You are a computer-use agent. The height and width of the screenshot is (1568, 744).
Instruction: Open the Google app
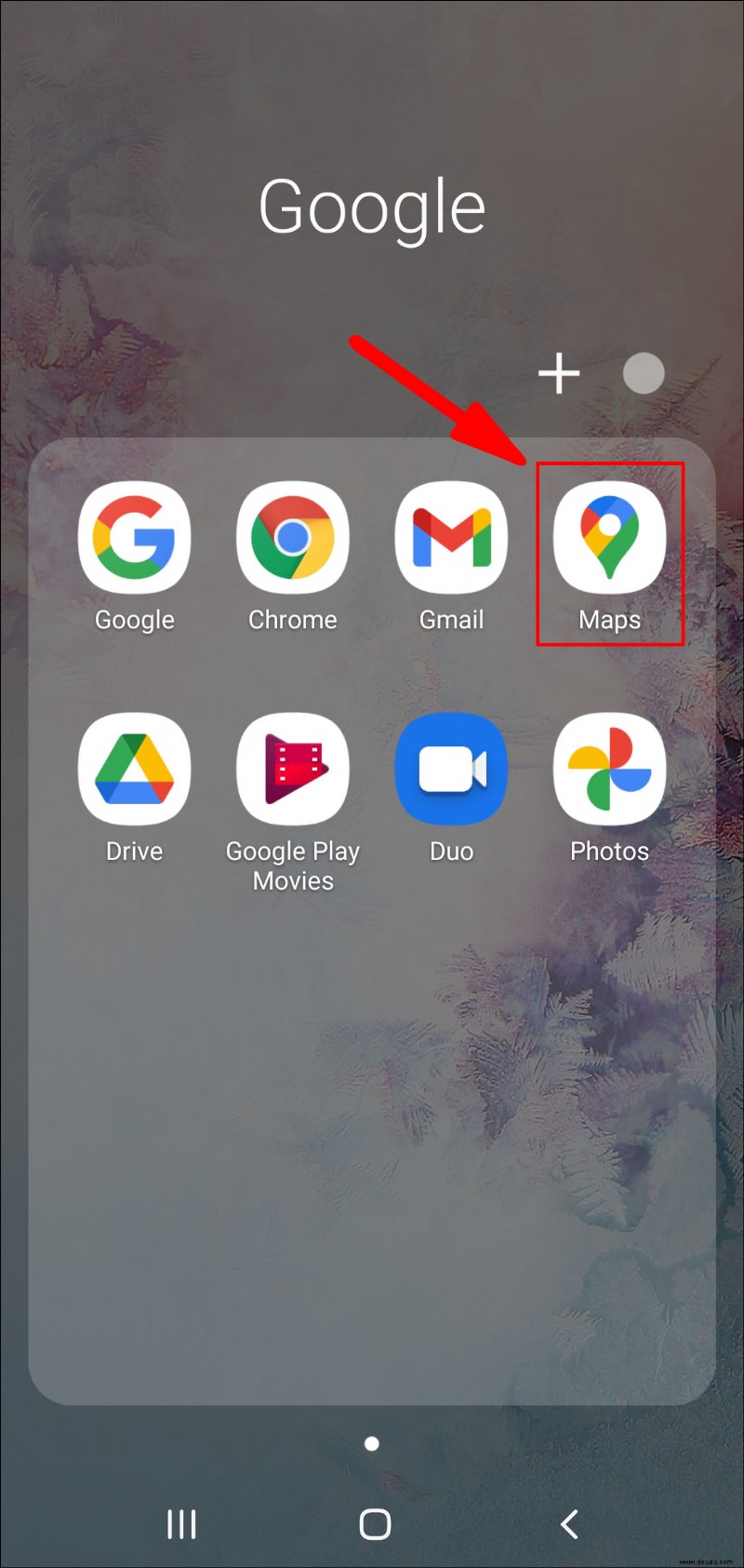(135, 538)
